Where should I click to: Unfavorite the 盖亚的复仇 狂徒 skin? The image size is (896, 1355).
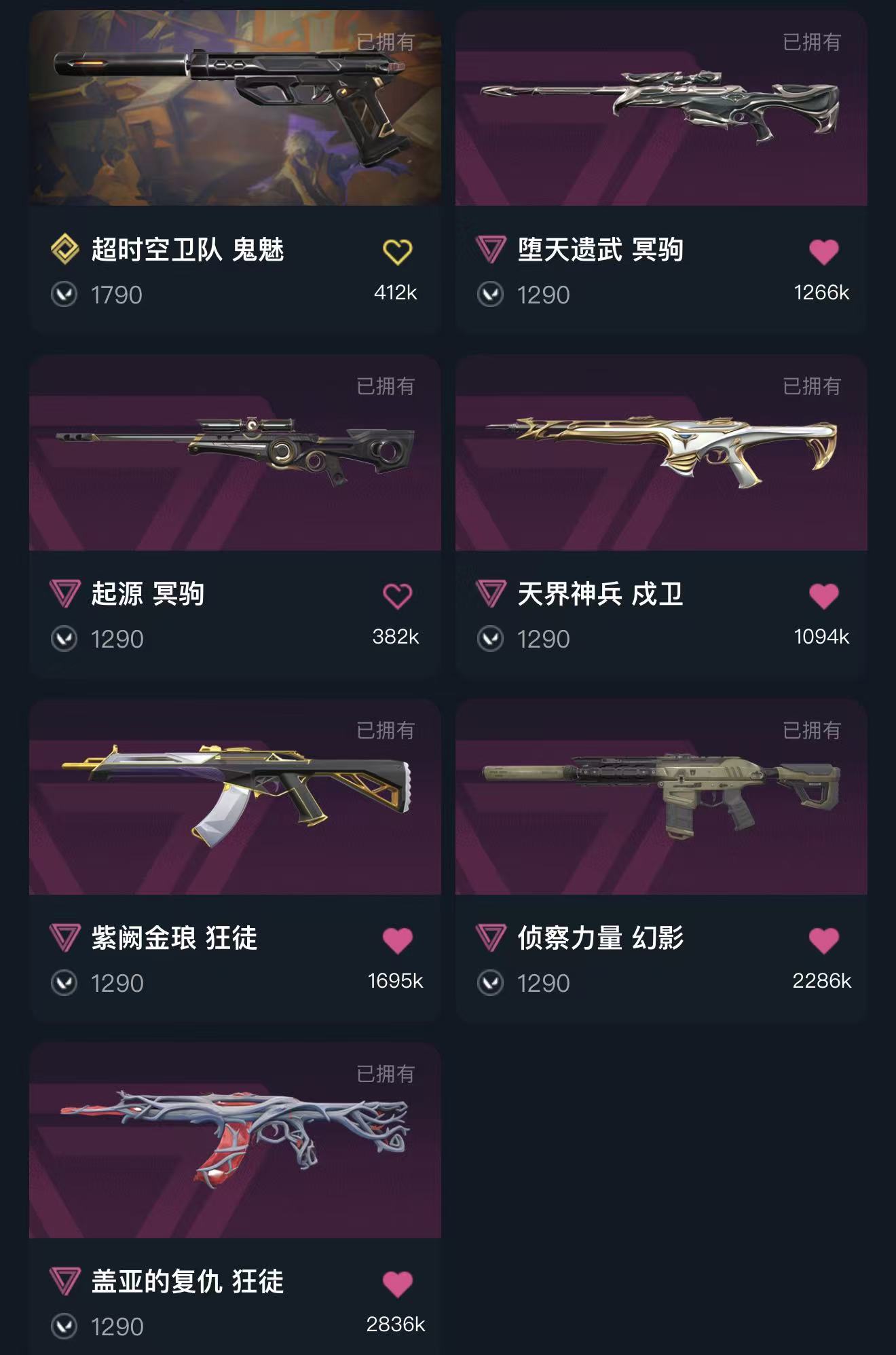click(x=397, y=1284)
